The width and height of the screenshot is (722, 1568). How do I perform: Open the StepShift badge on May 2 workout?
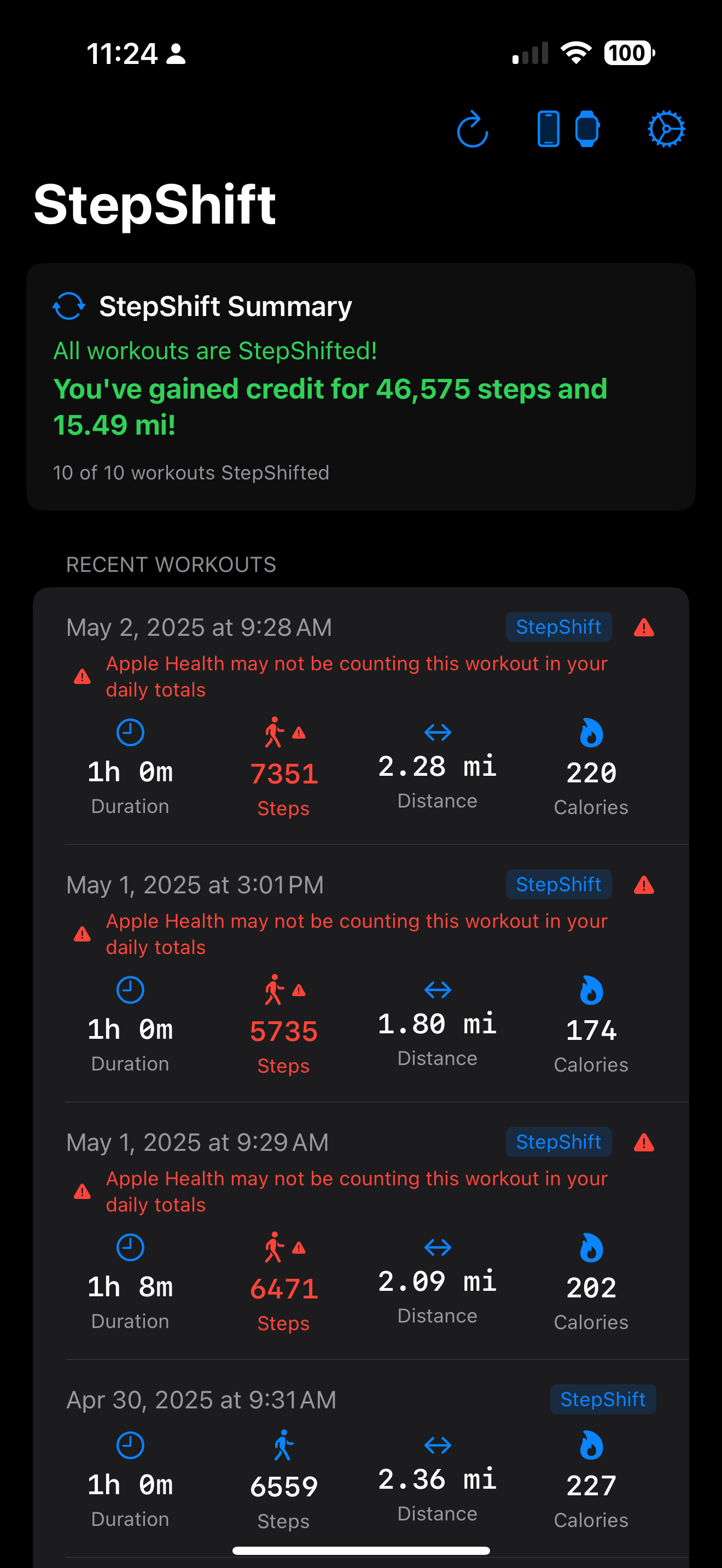pyautogui.click(x=558, y=627)
